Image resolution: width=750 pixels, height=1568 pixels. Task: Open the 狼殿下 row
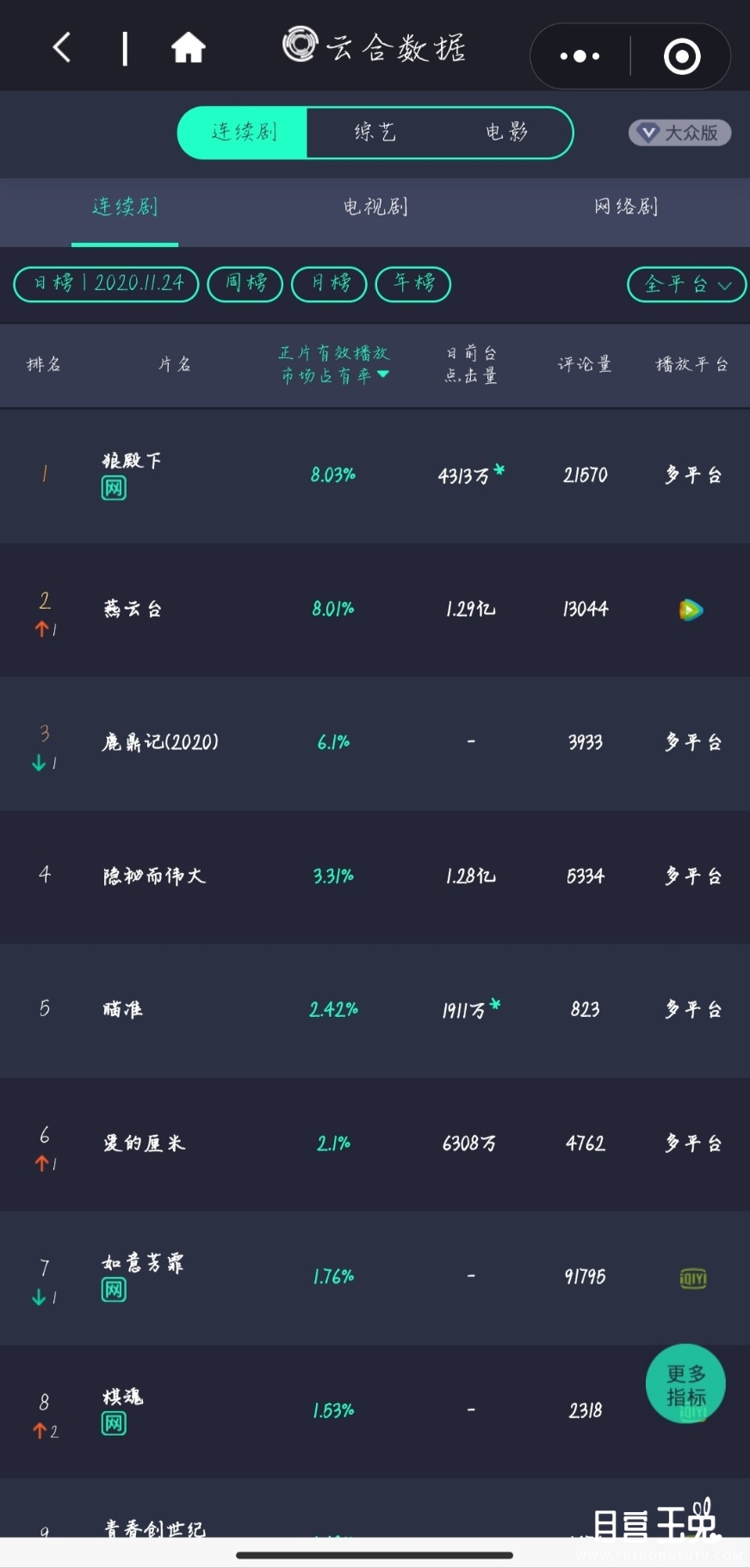(x=375, y=475)
